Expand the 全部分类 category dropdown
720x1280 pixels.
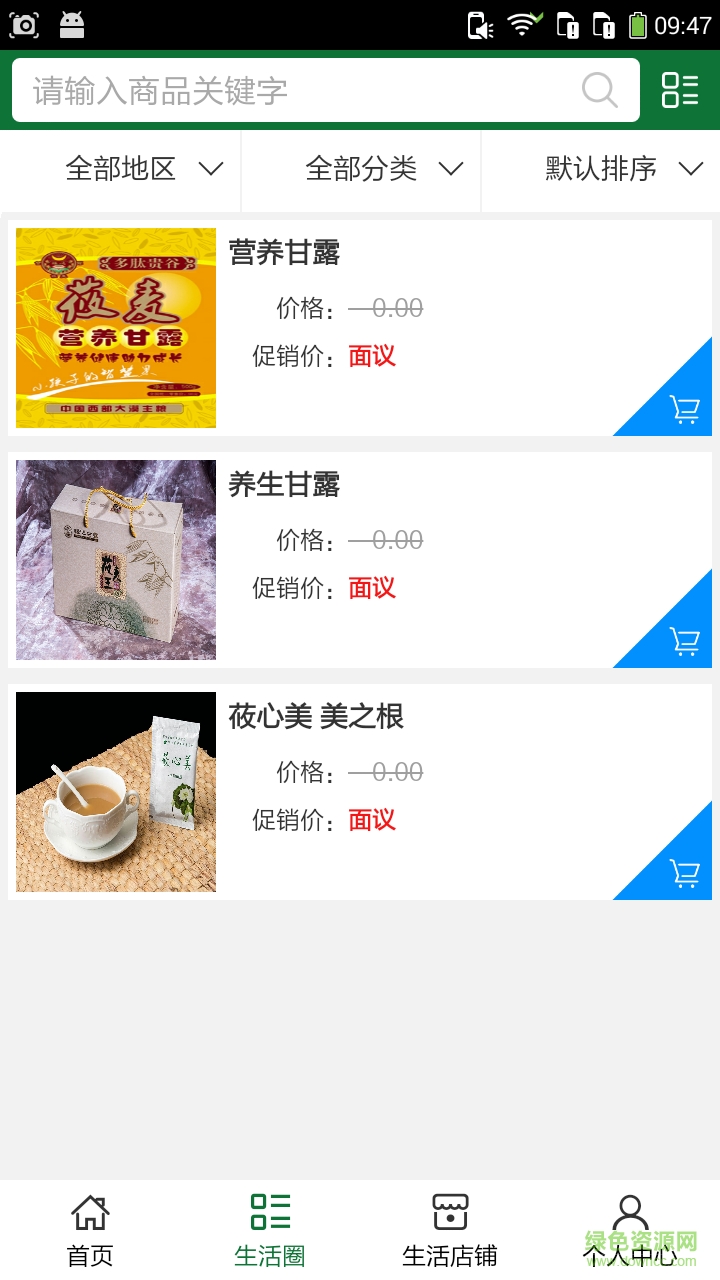coord(383,169)
